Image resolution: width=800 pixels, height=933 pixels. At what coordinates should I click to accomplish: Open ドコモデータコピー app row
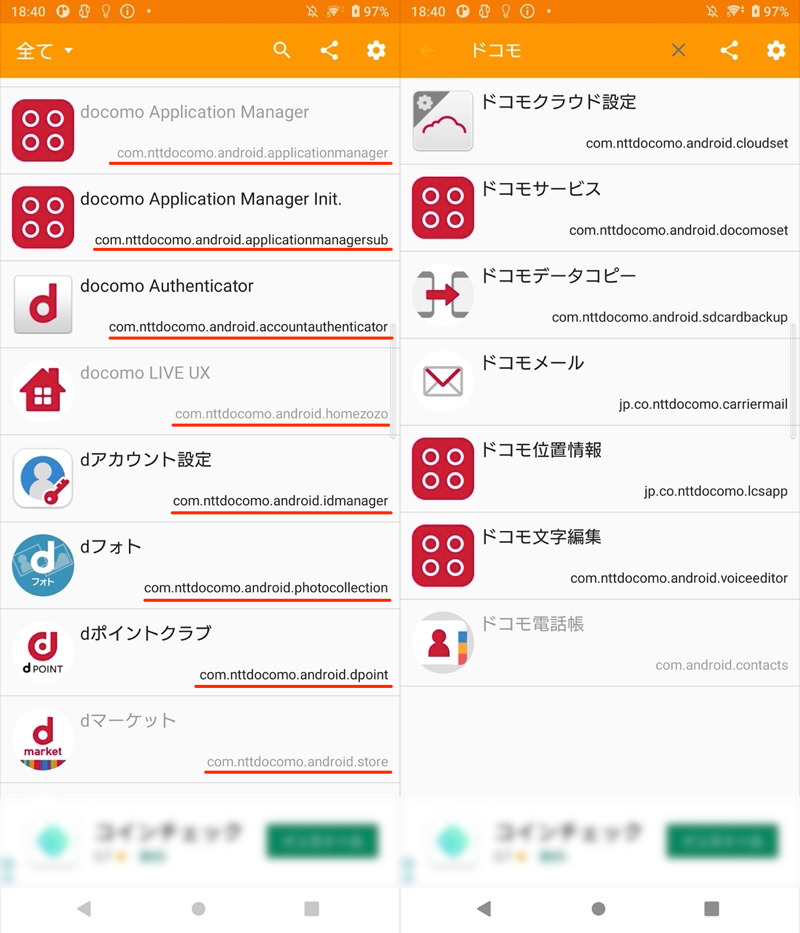pos(600,295)
